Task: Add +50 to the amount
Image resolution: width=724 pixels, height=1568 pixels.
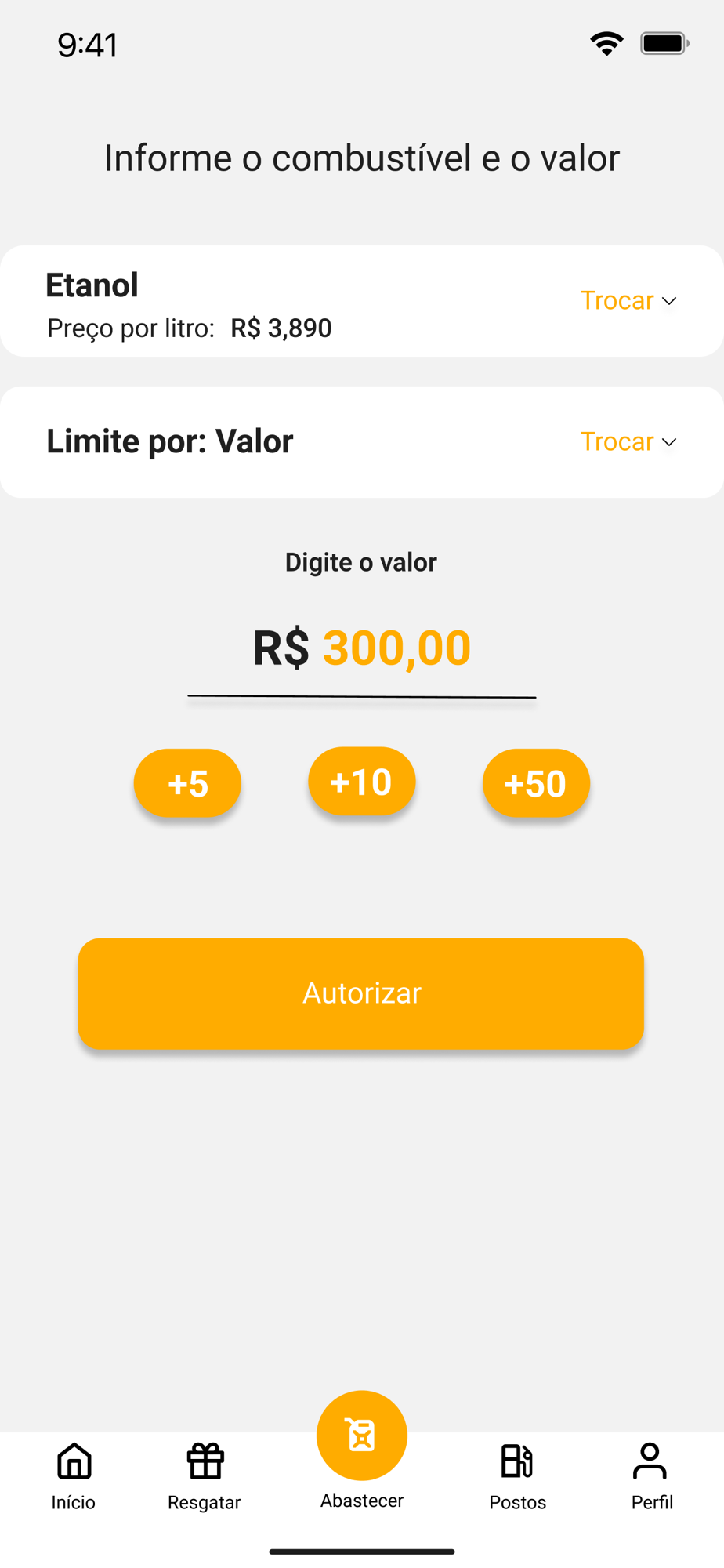Action: point(536,783)
